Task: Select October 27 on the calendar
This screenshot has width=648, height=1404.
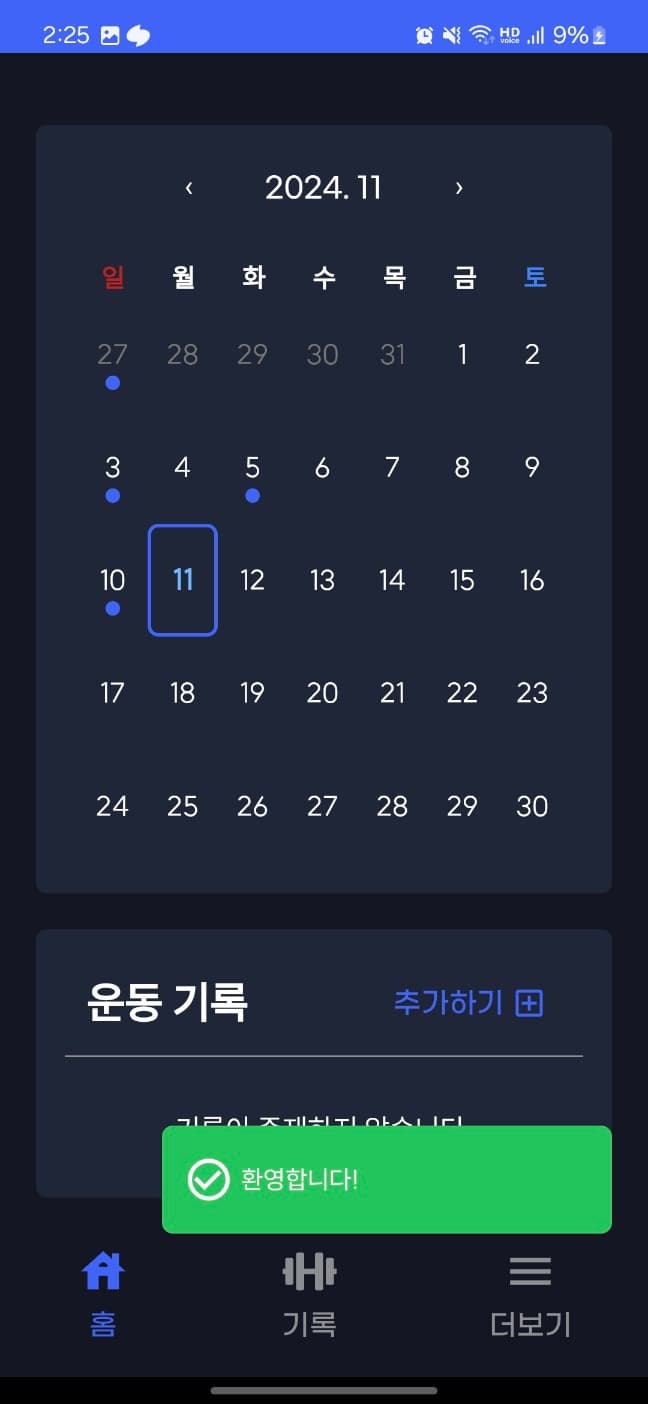Action: [x=112, y=354]
